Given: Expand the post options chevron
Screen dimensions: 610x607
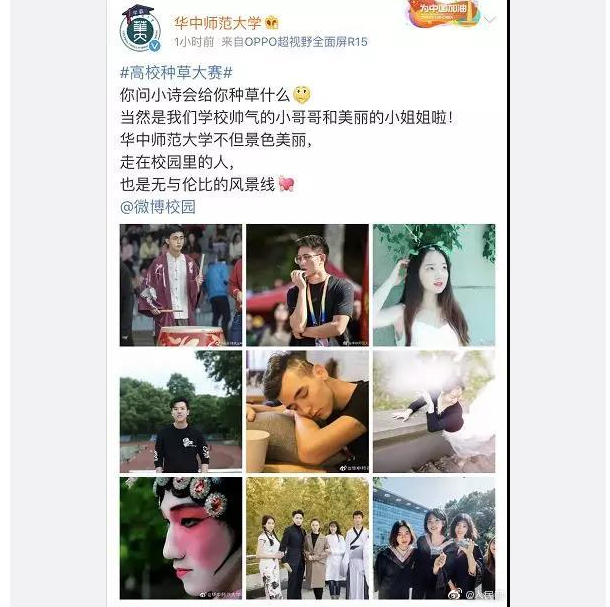Looking at the screenshot, I should click(x=490, y=20).
